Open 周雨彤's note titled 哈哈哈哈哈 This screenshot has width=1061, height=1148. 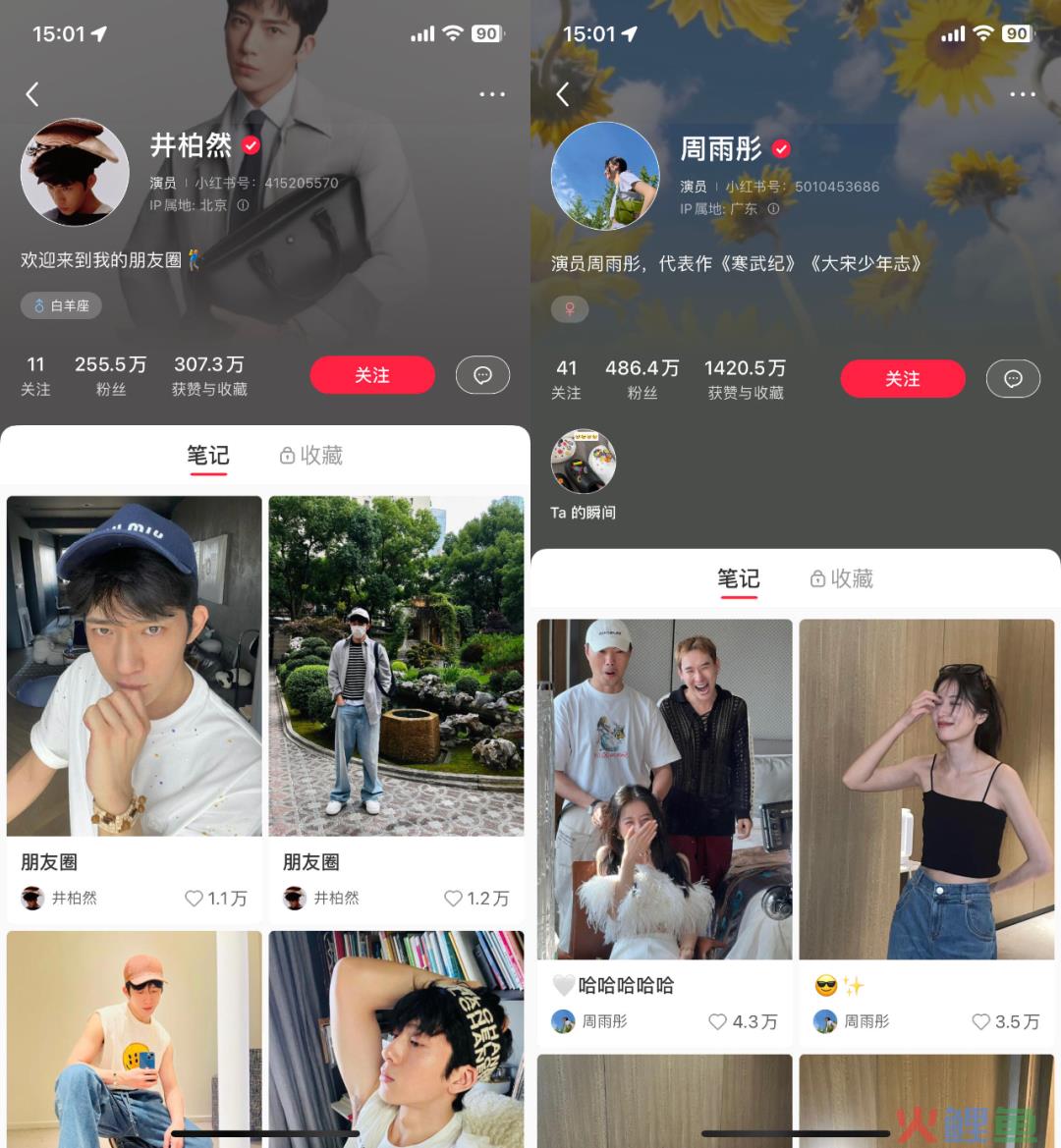(664, 789)
